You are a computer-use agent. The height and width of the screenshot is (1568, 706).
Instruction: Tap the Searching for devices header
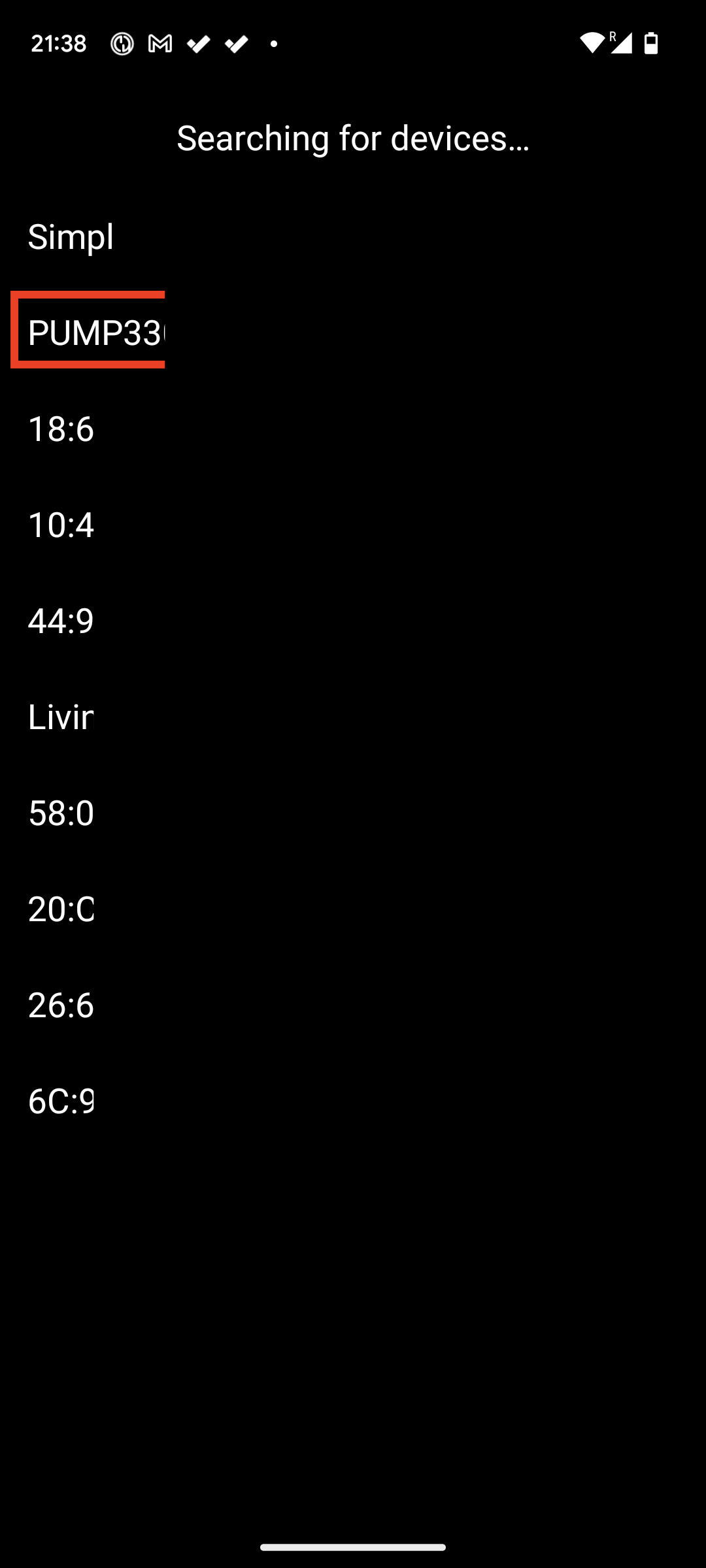click(353, 137)
